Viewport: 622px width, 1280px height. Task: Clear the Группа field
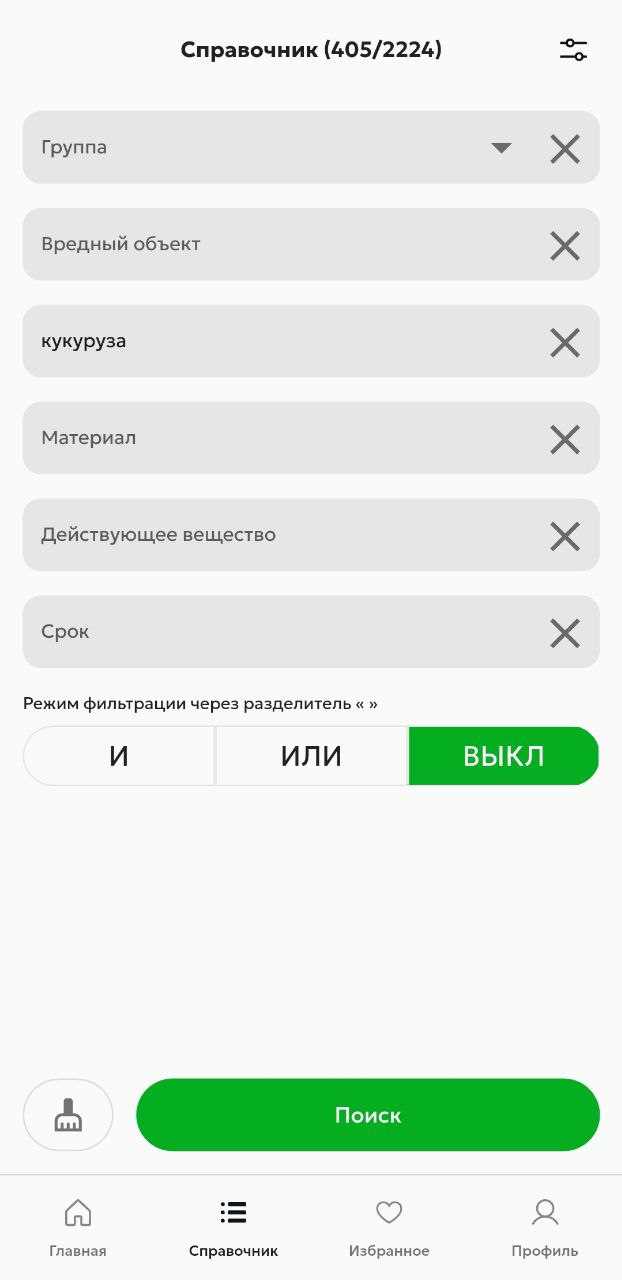coord(565,149)
